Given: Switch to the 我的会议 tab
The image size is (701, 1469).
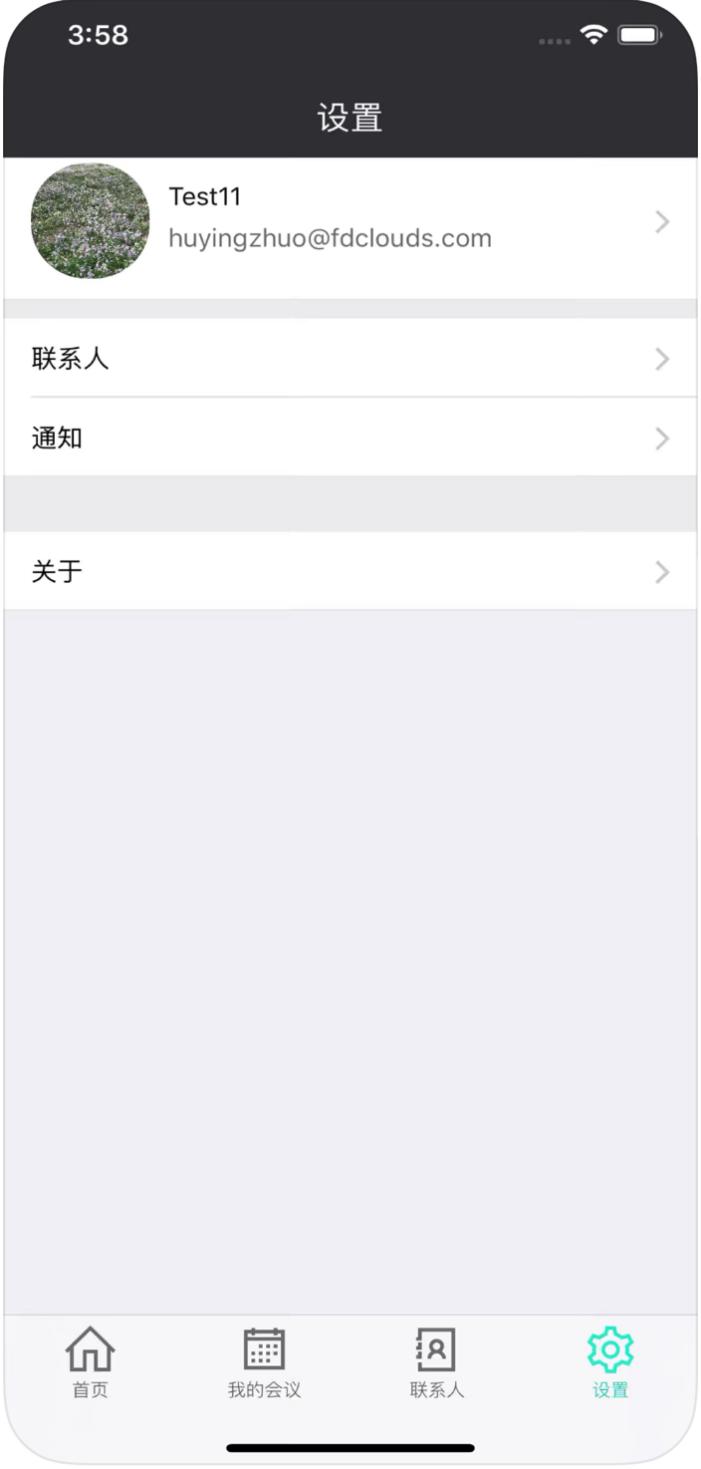Looking at the screenshot, I should (264, 1362).
